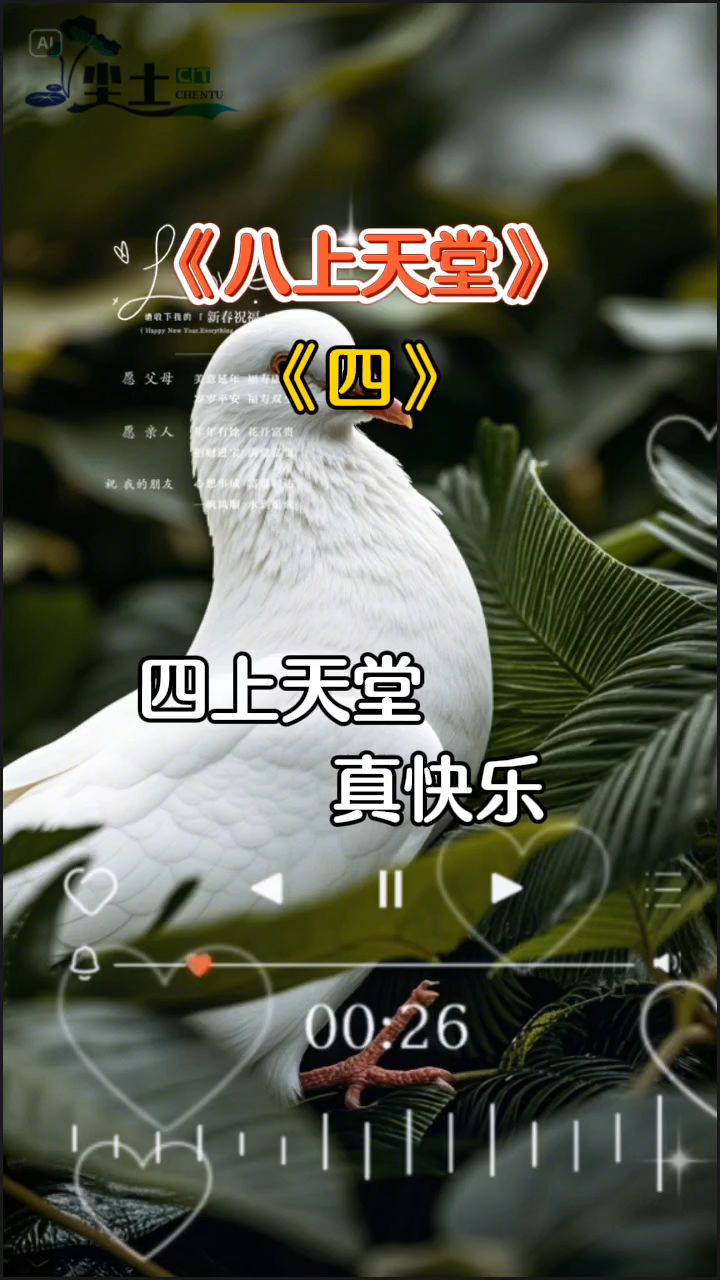720x1280 pixels.
Task: Click the lyric text 真快乐
Action: 437,783
